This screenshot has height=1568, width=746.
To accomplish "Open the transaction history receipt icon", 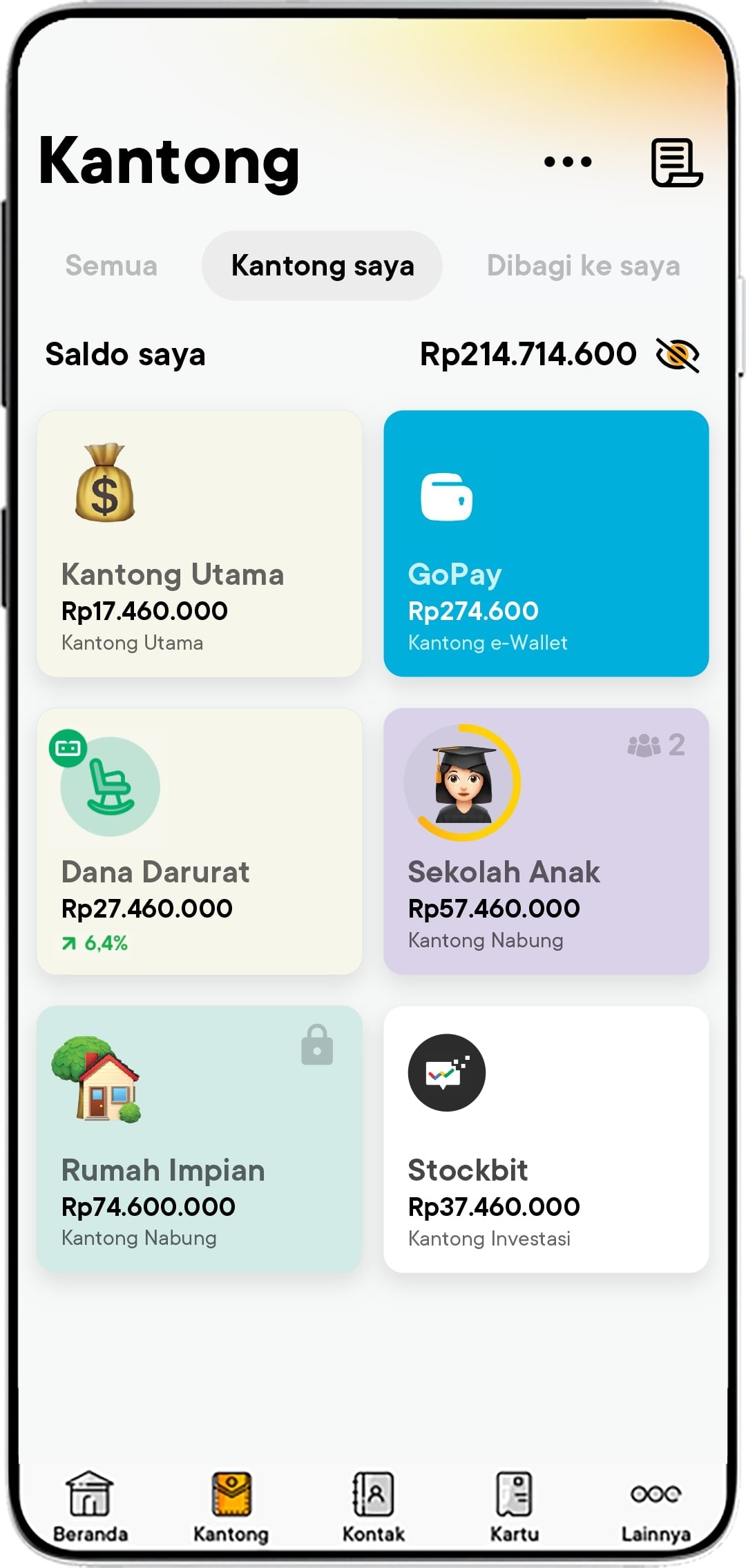I will pos(676,162).
